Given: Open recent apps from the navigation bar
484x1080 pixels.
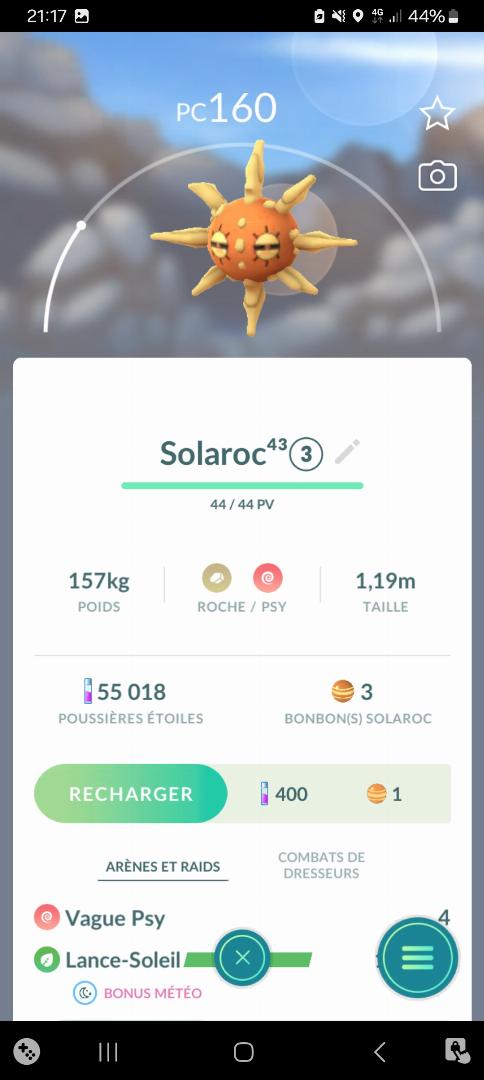Looking at the screenshot, I should point(108,1052).
